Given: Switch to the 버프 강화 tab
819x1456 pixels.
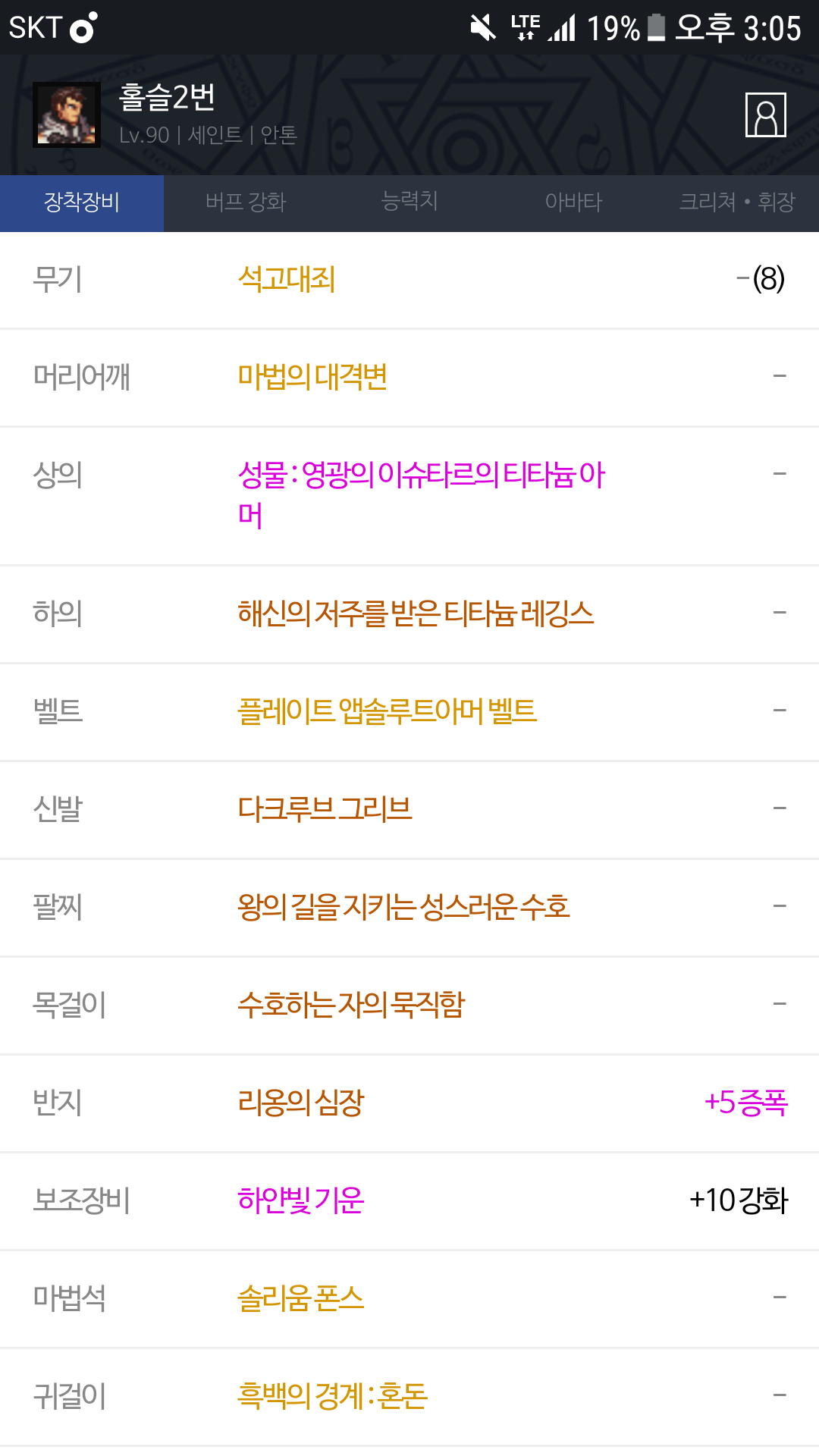Looking at the screenshot, I should coord(246,203).
